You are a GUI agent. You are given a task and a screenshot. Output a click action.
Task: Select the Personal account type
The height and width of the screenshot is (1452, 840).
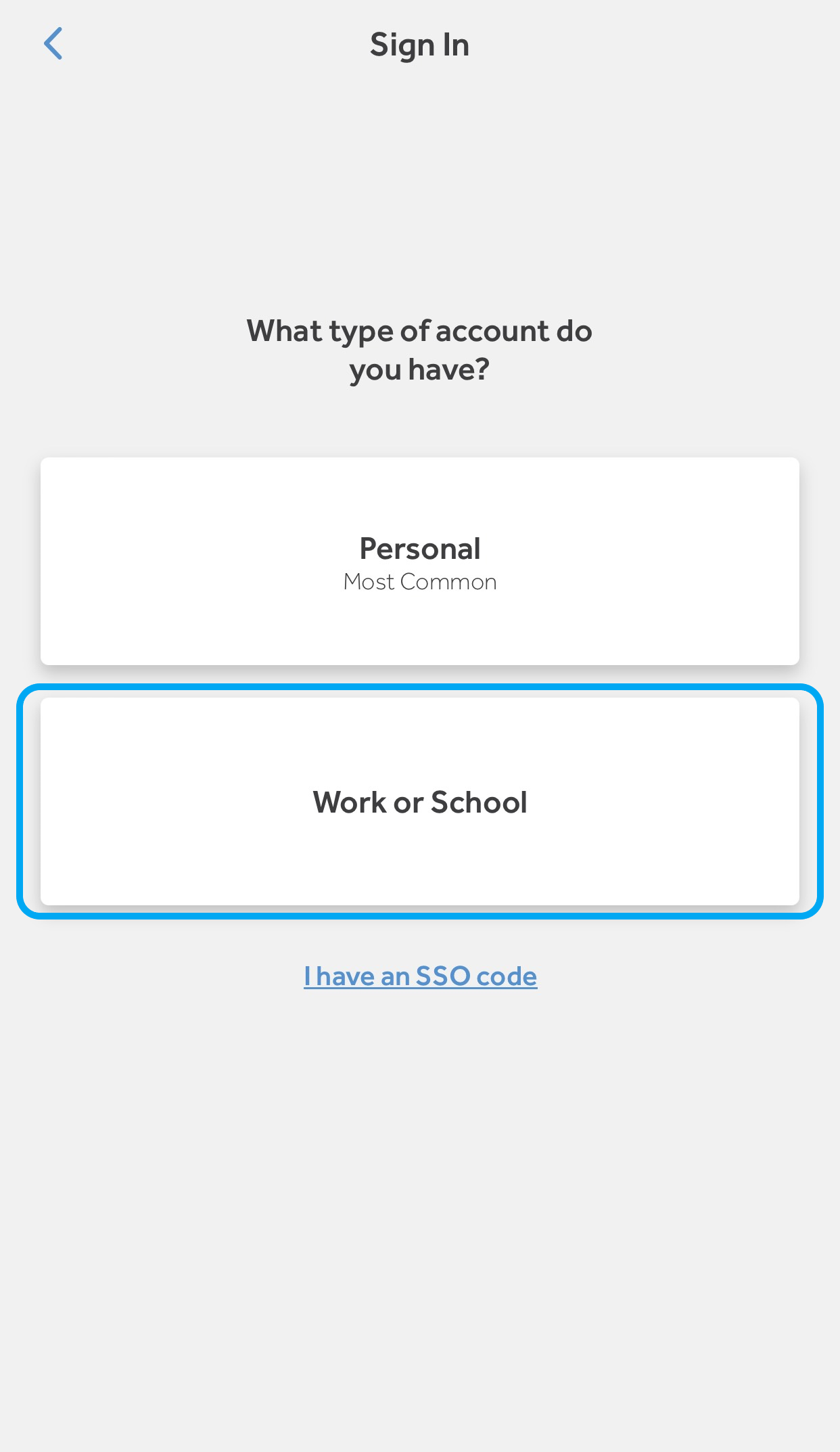tap(419, 562)
